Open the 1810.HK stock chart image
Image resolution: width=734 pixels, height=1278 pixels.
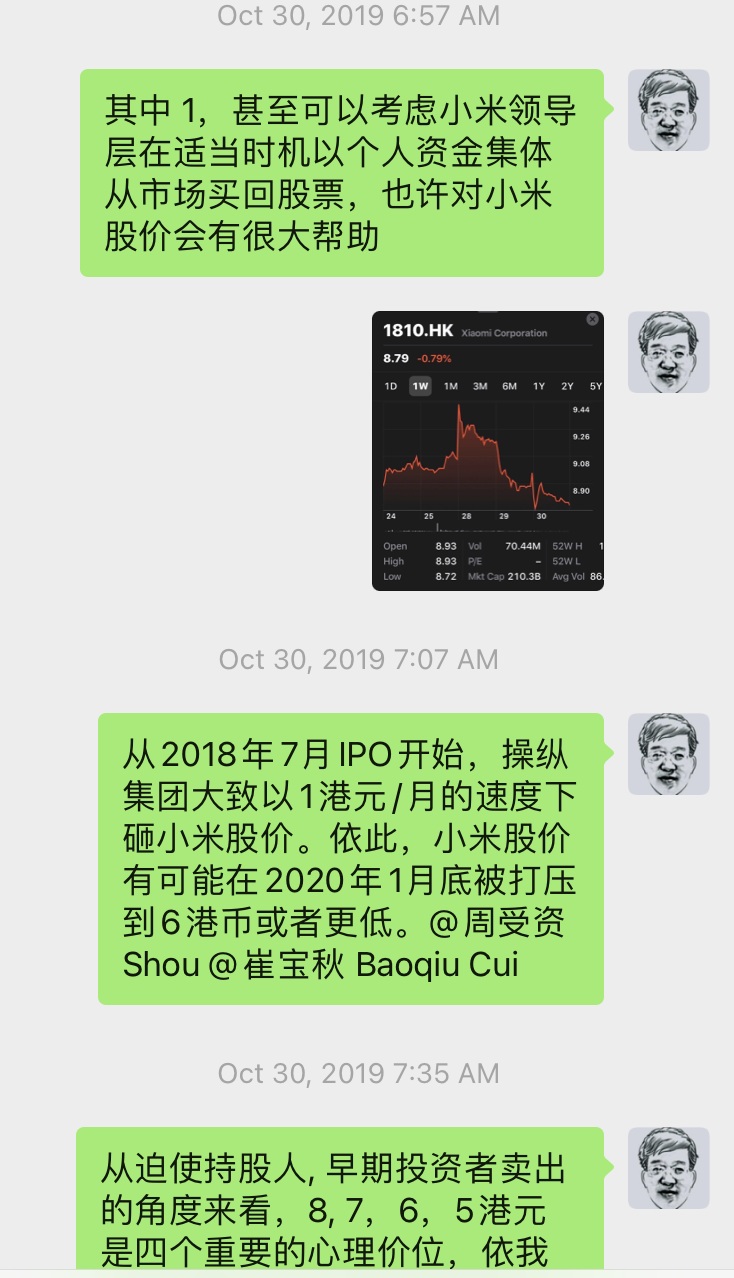[487, 451]
